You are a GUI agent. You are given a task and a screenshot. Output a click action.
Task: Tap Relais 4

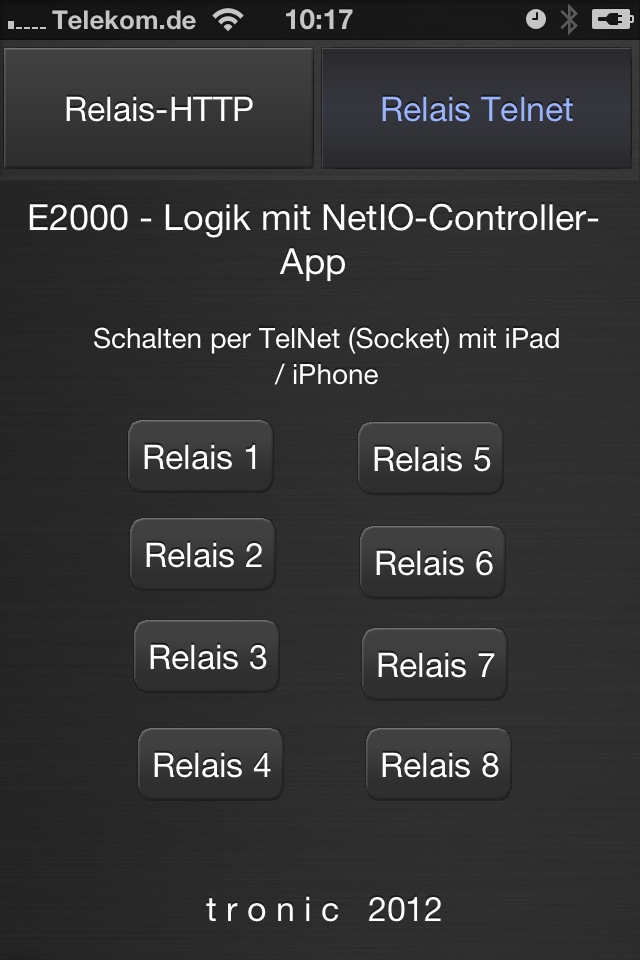coord(211,765)
